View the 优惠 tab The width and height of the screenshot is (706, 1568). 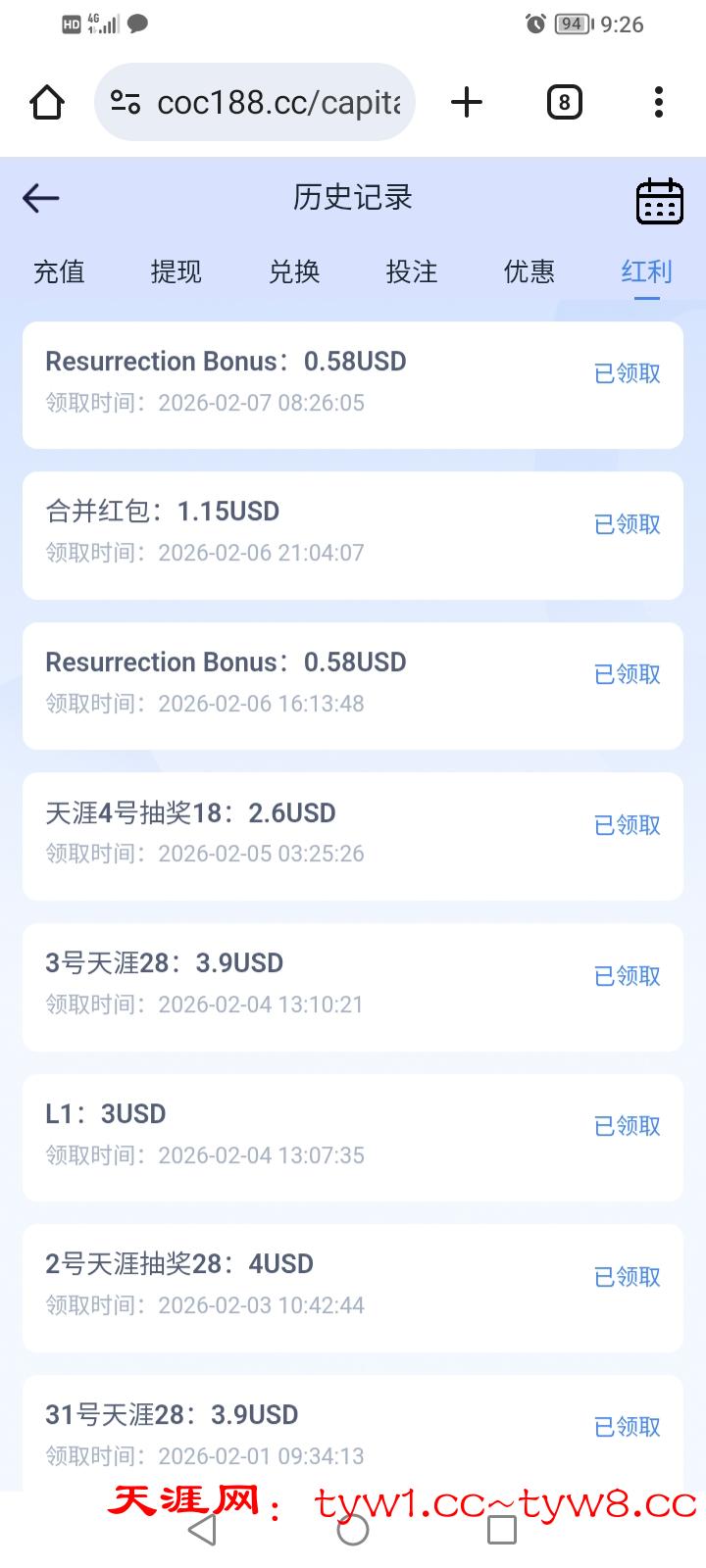coord(529,271)
